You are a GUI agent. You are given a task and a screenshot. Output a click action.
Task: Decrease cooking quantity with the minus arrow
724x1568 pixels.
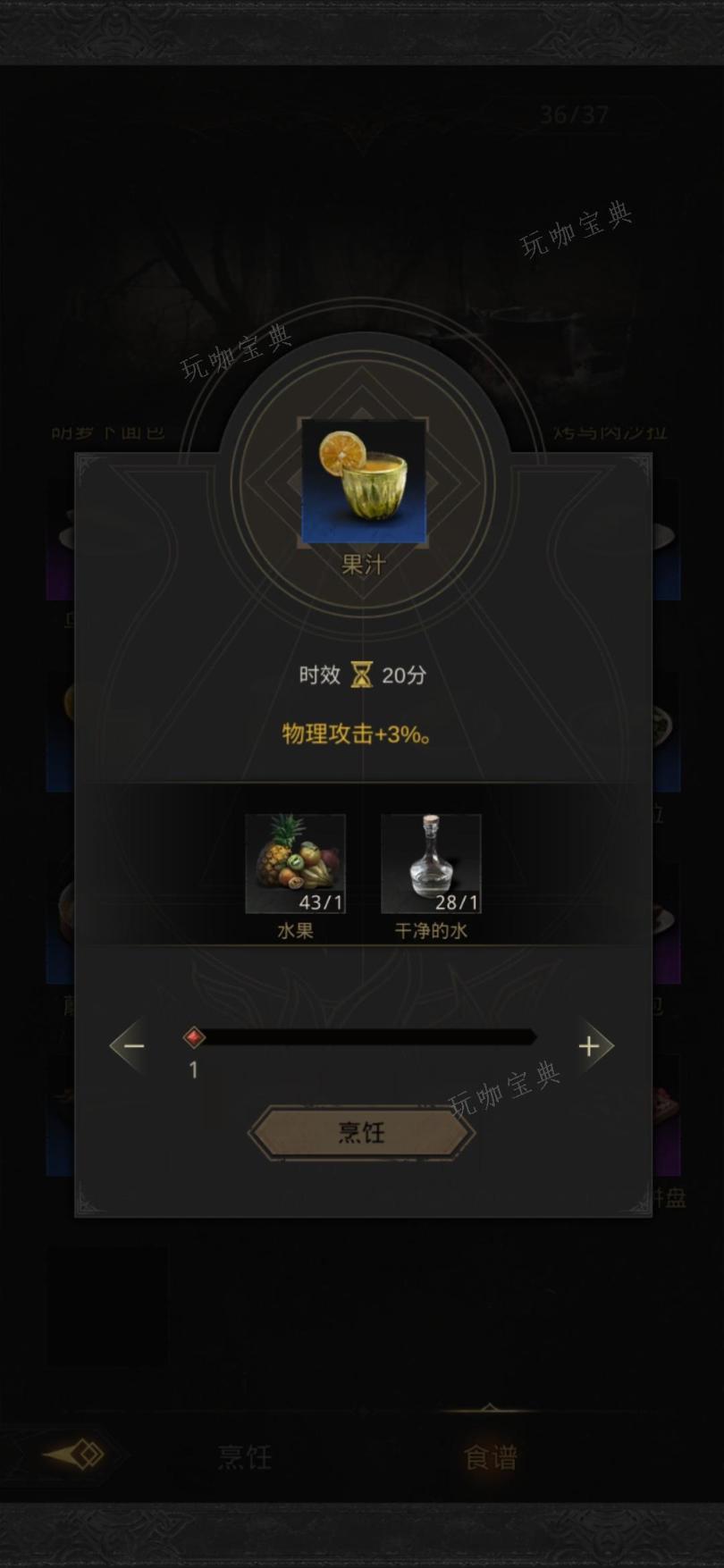point(134,1046)
